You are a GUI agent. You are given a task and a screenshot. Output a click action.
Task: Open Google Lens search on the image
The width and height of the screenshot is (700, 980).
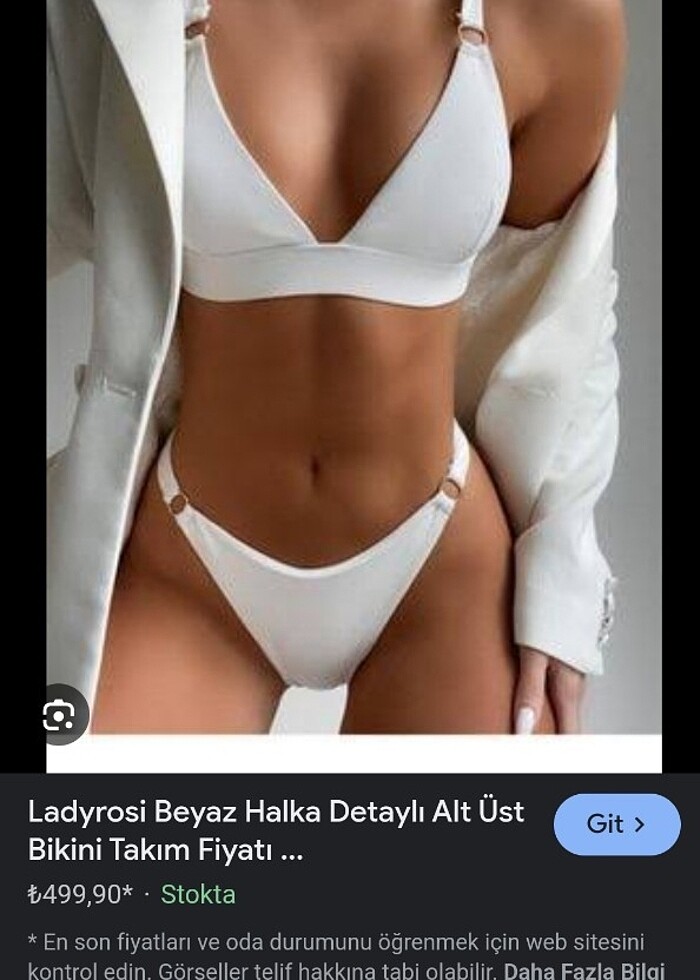(x=60, y=714)
